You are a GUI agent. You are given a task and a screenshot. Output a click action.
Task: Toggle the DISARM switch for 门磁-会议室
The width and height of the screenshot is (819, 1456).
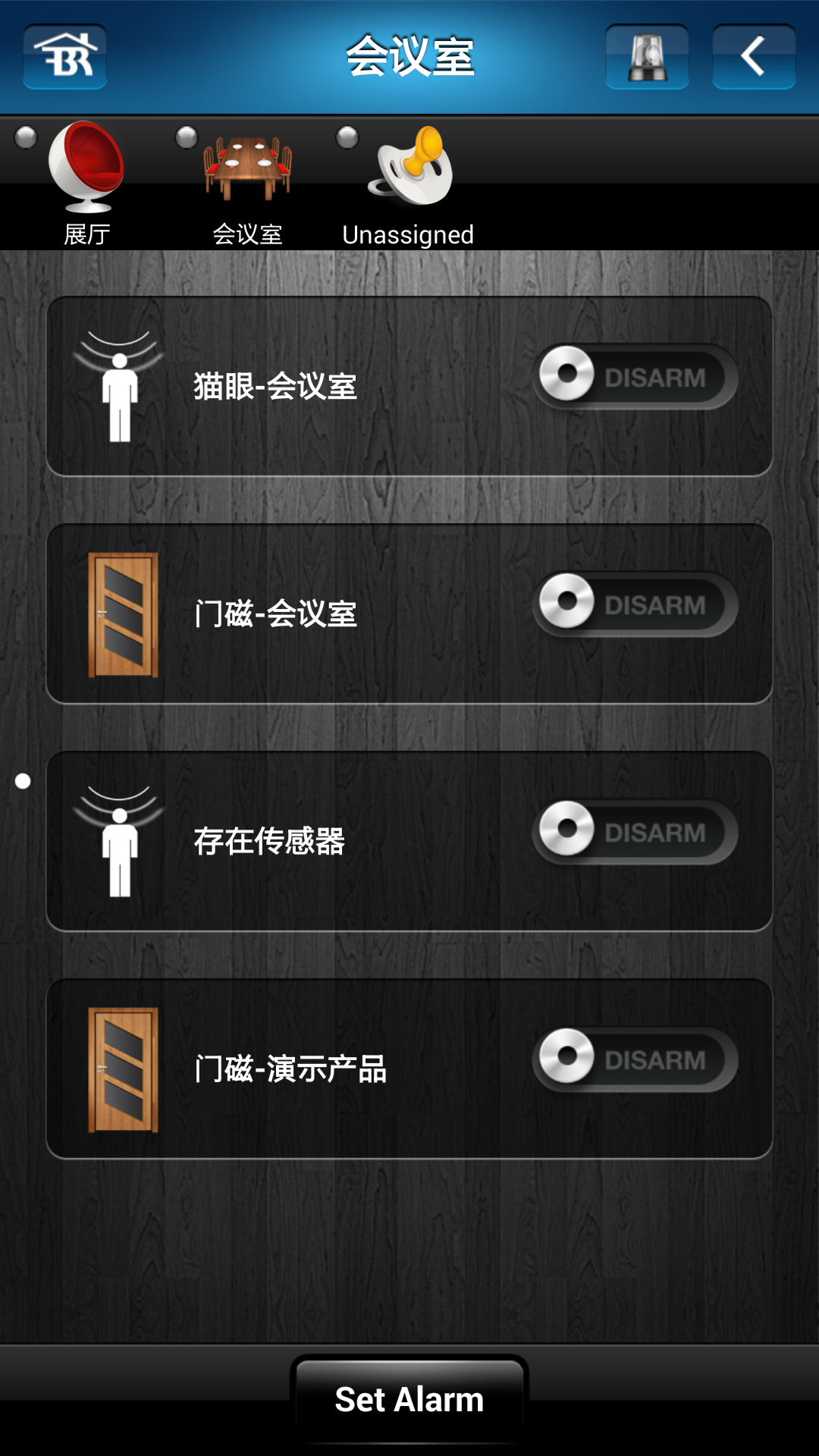(x=635, y=604)
